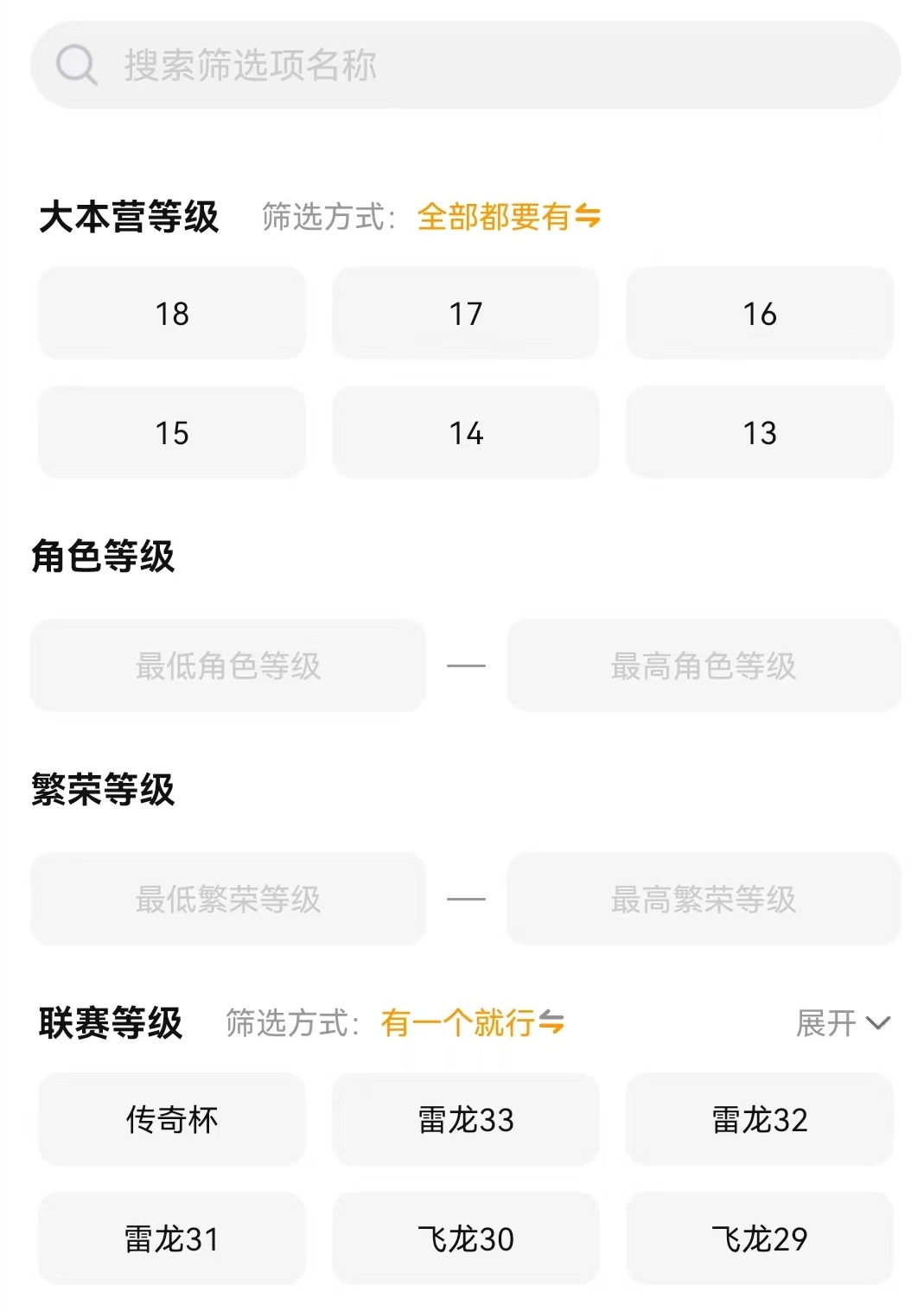Switch 联赛等级 filter mode 有一个就行
The width and height of the screenshot is (924, 1311).
point(472,1023)
